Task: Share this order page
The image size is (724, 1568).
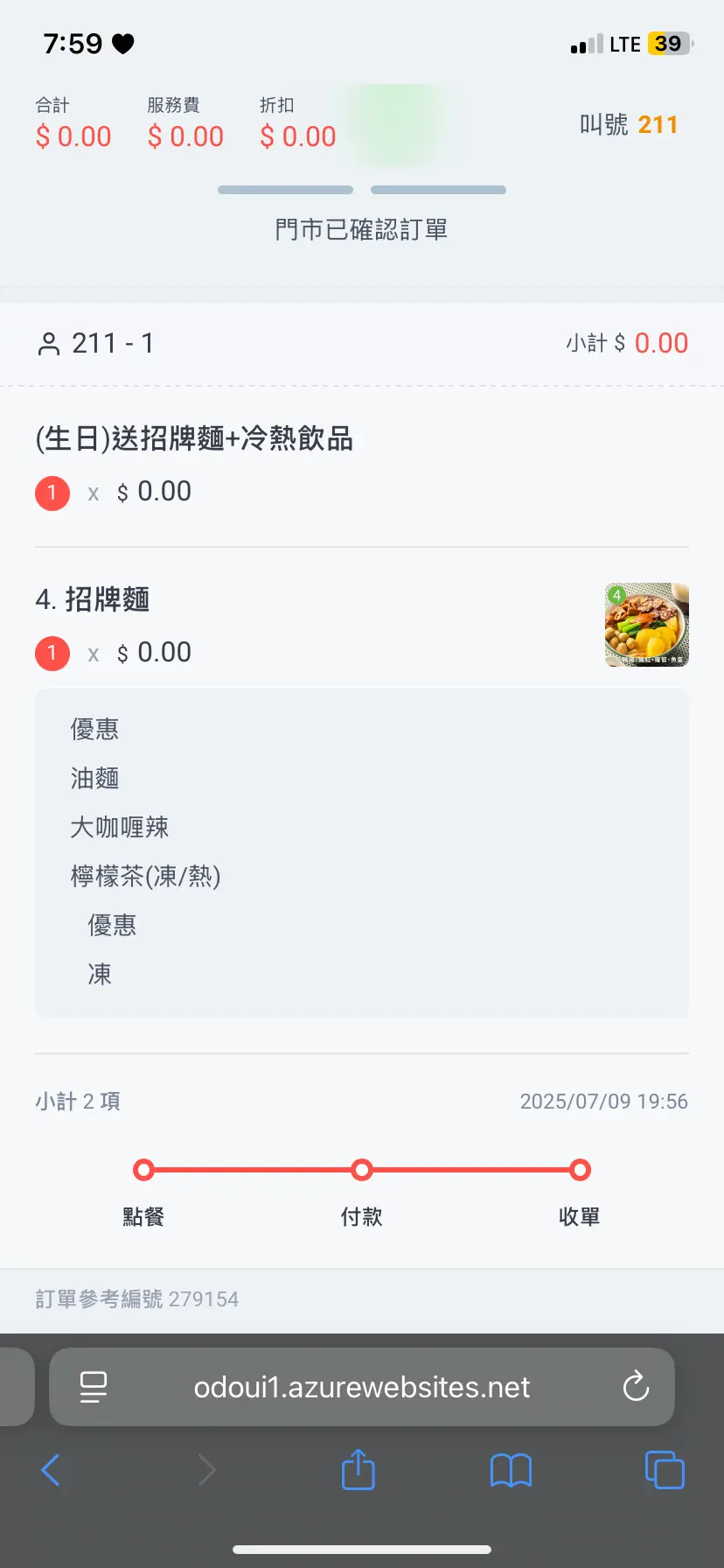Action: point(358,1469)
